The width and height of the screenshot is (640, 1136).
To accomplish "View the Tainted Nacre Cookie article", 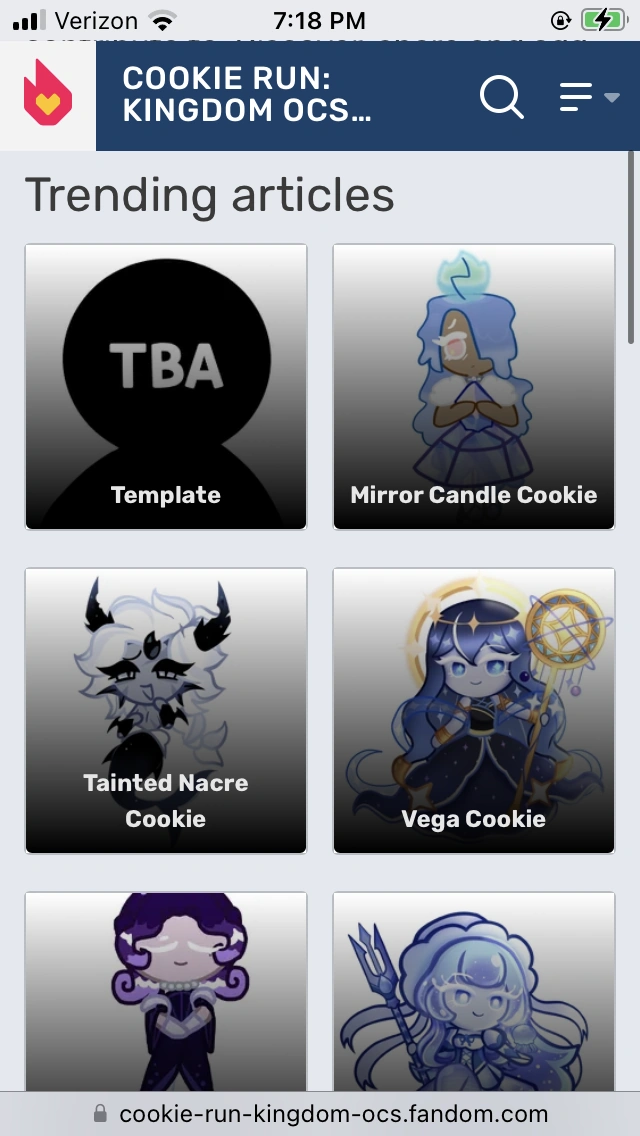I will [x=166, y=711].
